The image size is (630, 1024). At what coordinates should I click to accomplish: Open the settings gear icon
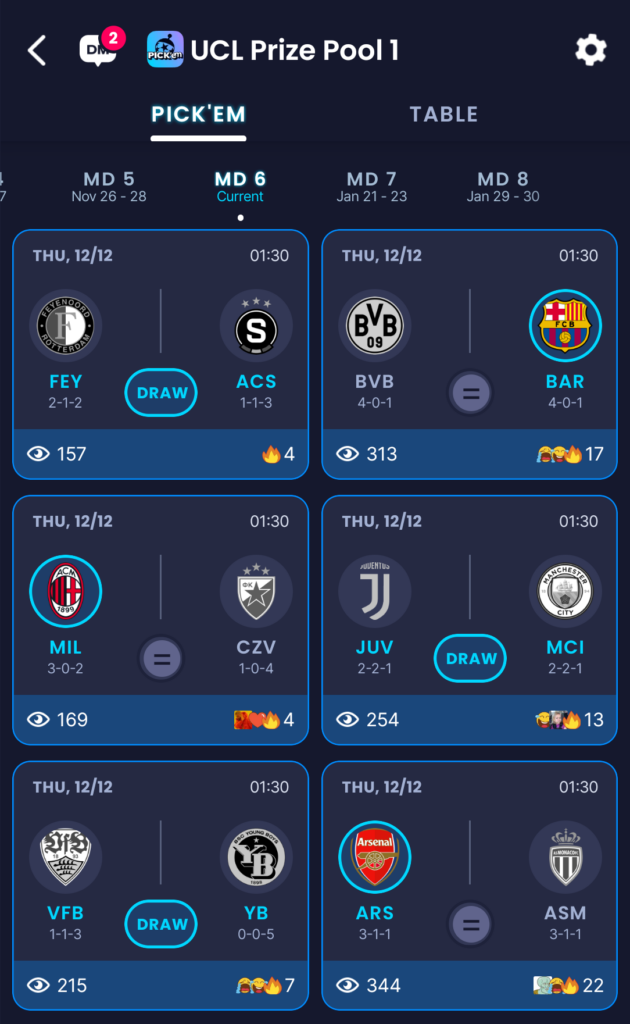[x=591, y=50]
